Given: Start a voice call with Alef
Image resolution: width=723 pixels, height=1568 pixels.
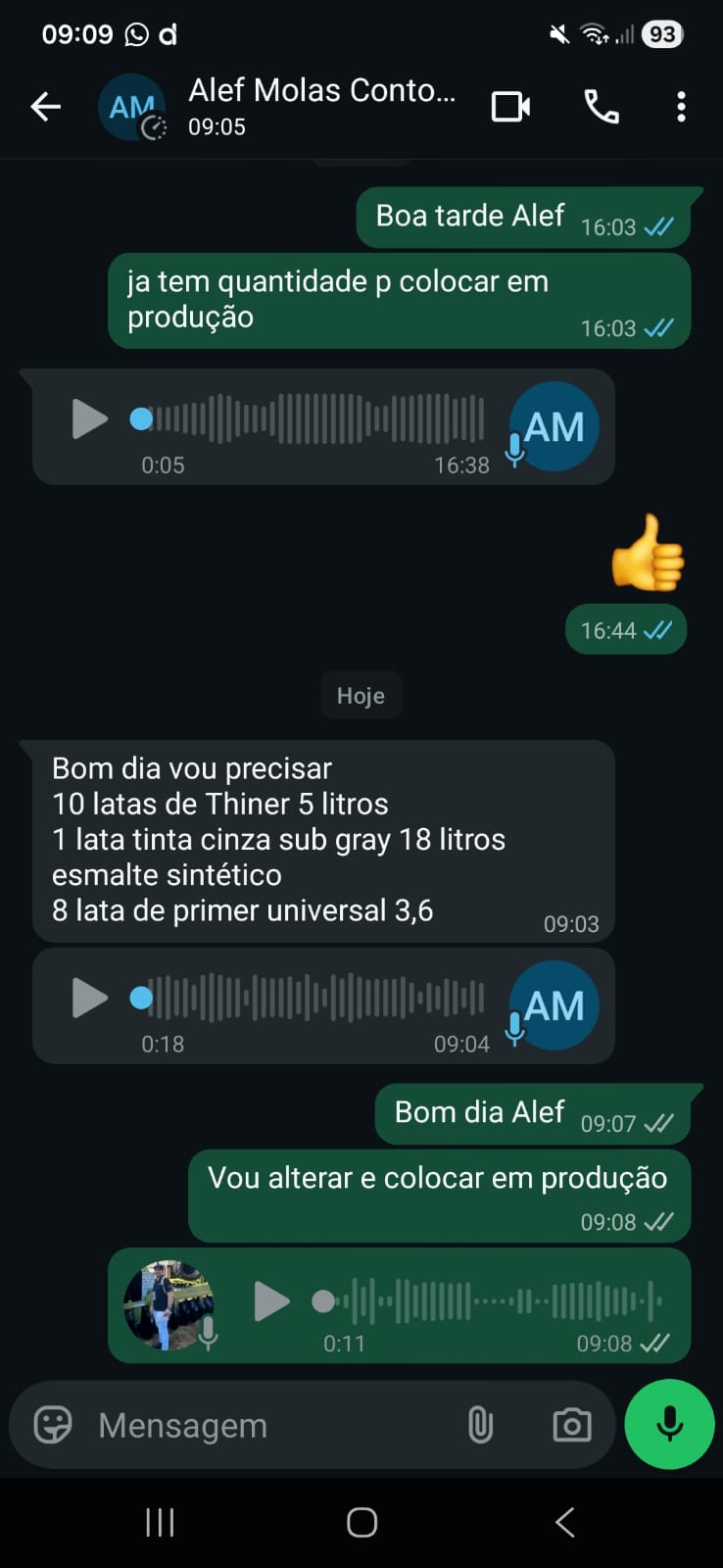Looking at the screenshot, I should (x=602, y=106).
